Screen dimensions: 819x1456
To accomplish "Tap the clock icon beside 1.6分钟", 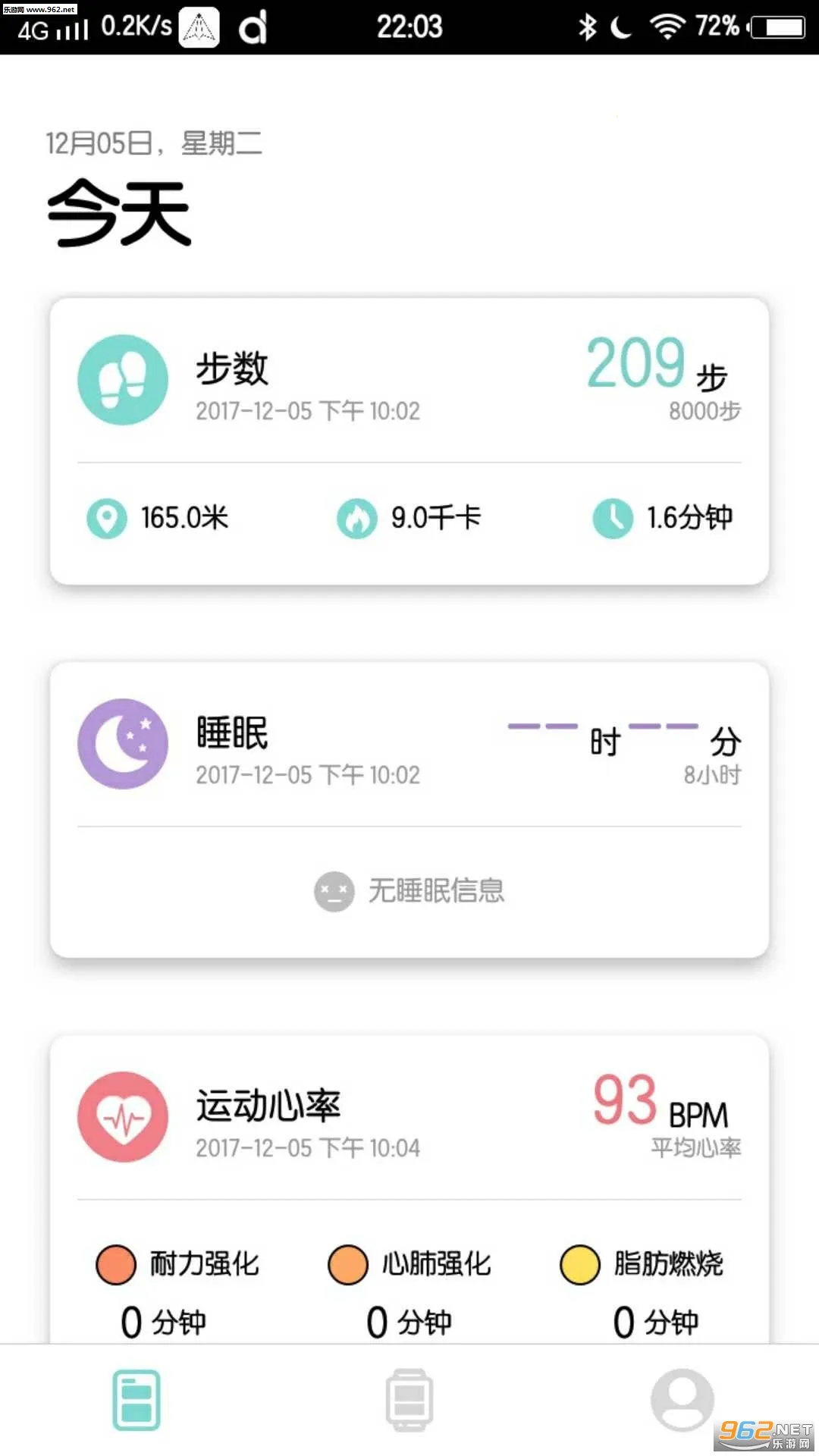I will pos(611,519).
